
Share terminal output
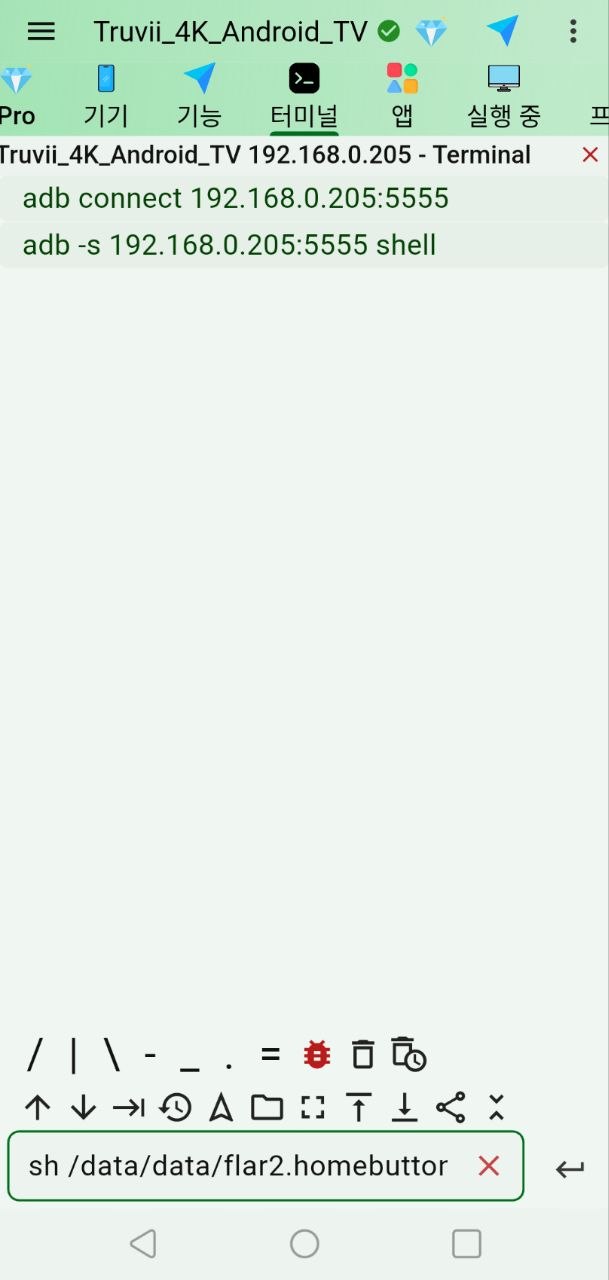tap(451, 1107)
